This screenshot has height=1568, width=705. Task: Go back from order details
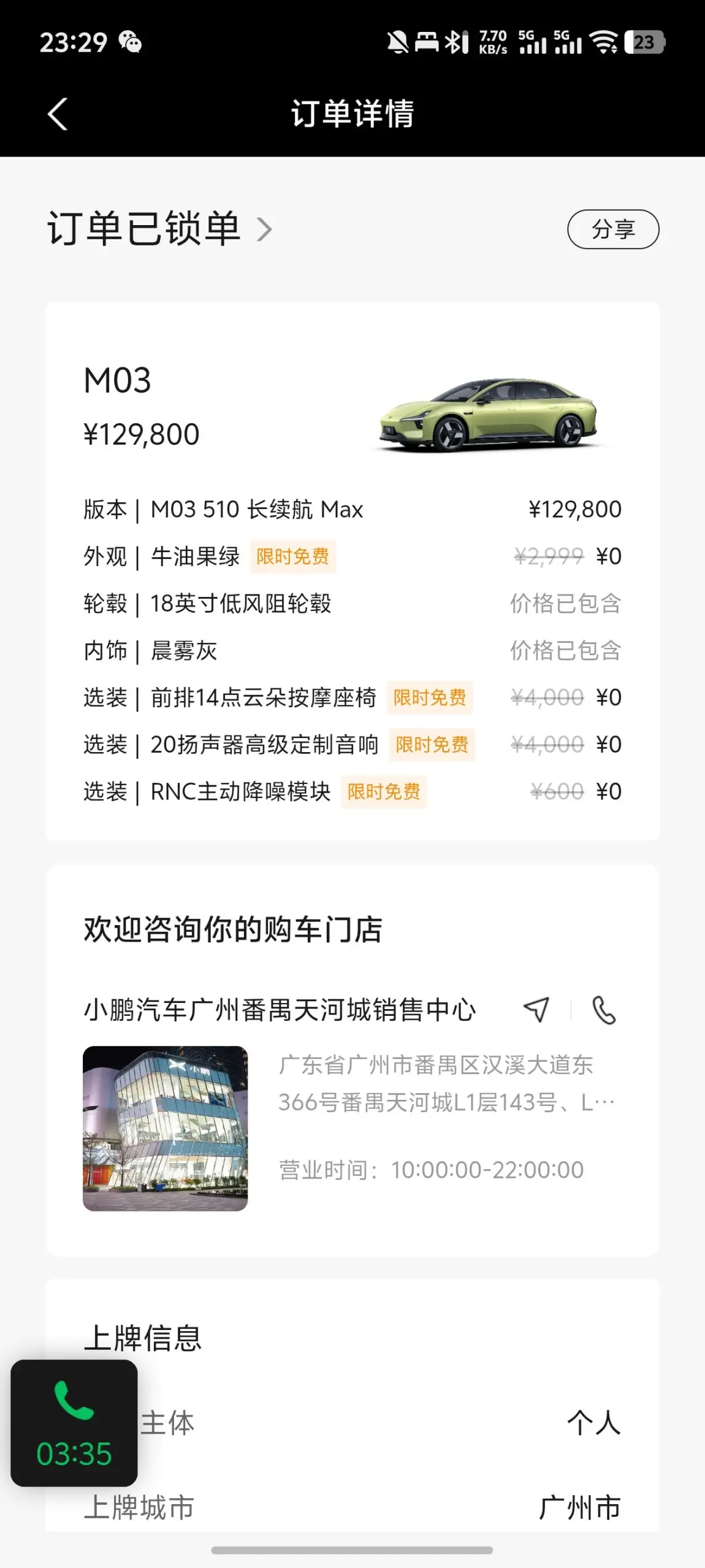[58, 114]
